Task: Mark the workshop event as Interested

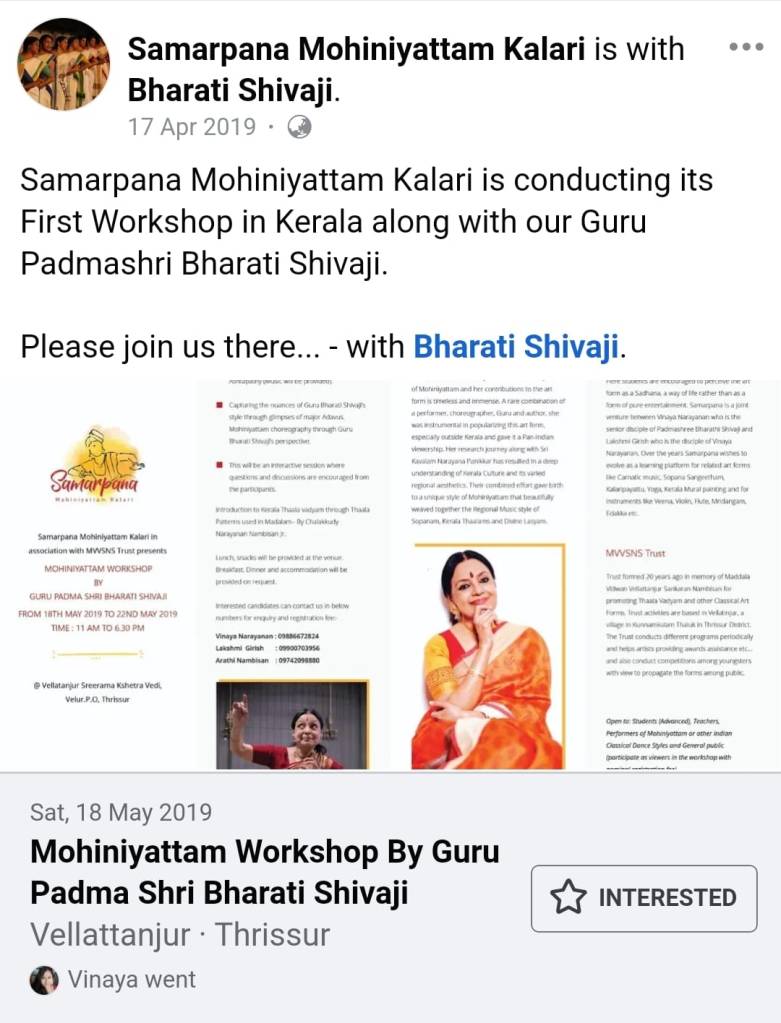Action: (643, 897)
